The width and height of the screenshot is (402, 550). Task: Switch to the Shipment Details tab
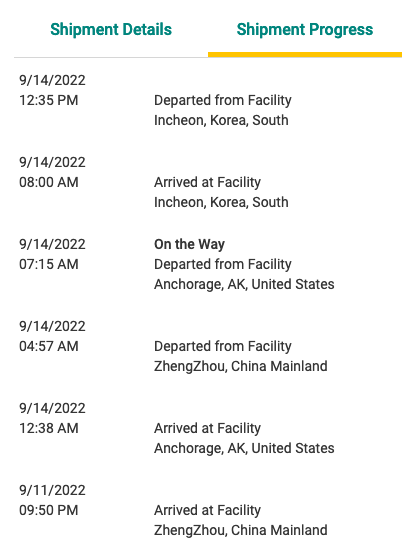click(111, 29)
